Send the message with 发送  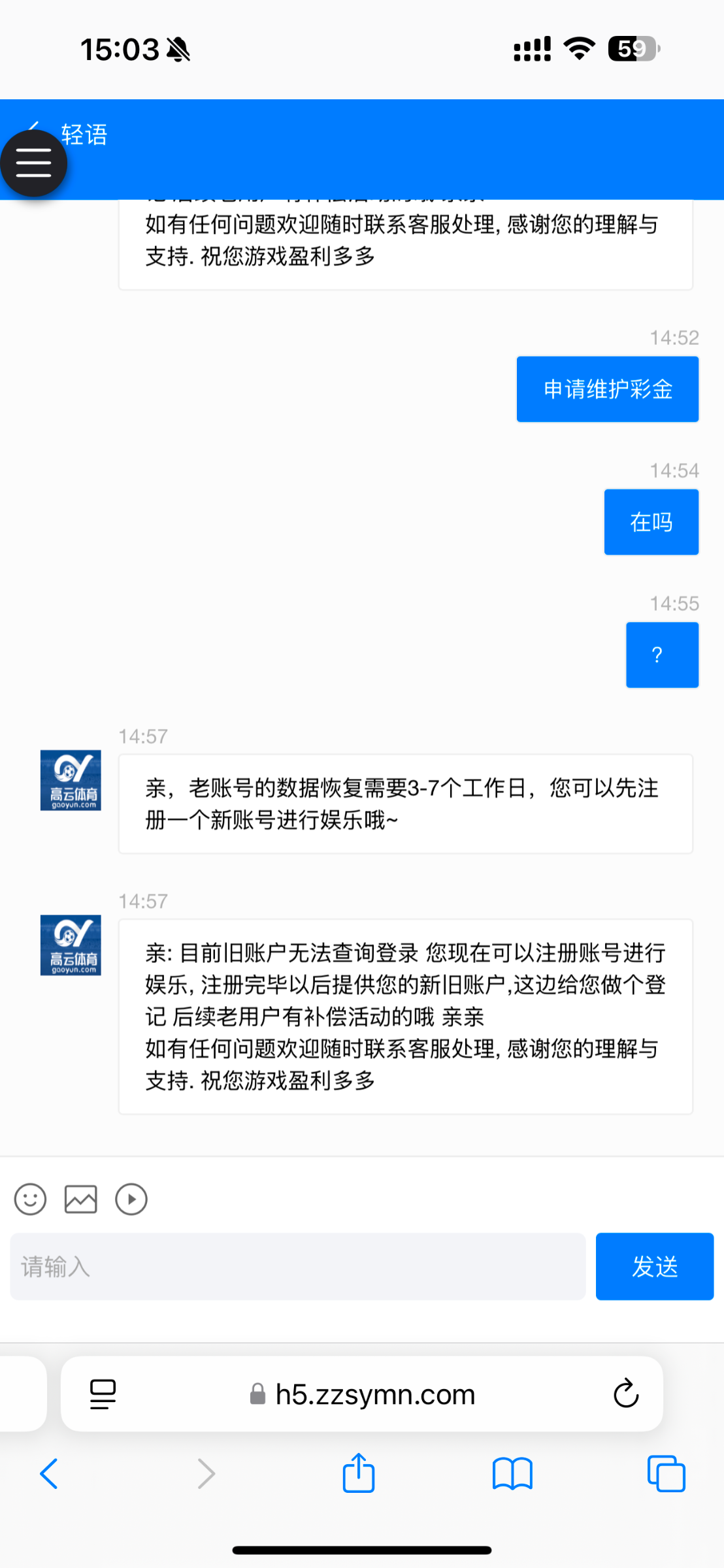pyautogui.click(x=655, y=1266)
